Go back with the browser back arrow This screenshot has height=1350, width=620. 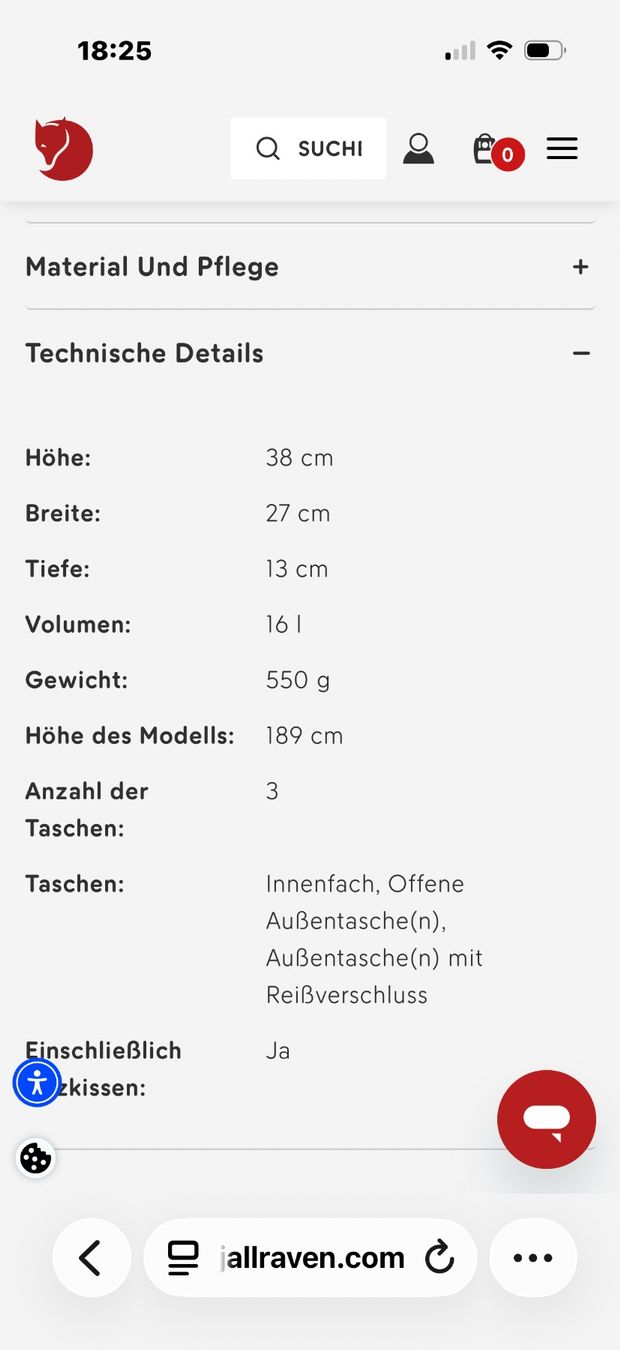91,1258
